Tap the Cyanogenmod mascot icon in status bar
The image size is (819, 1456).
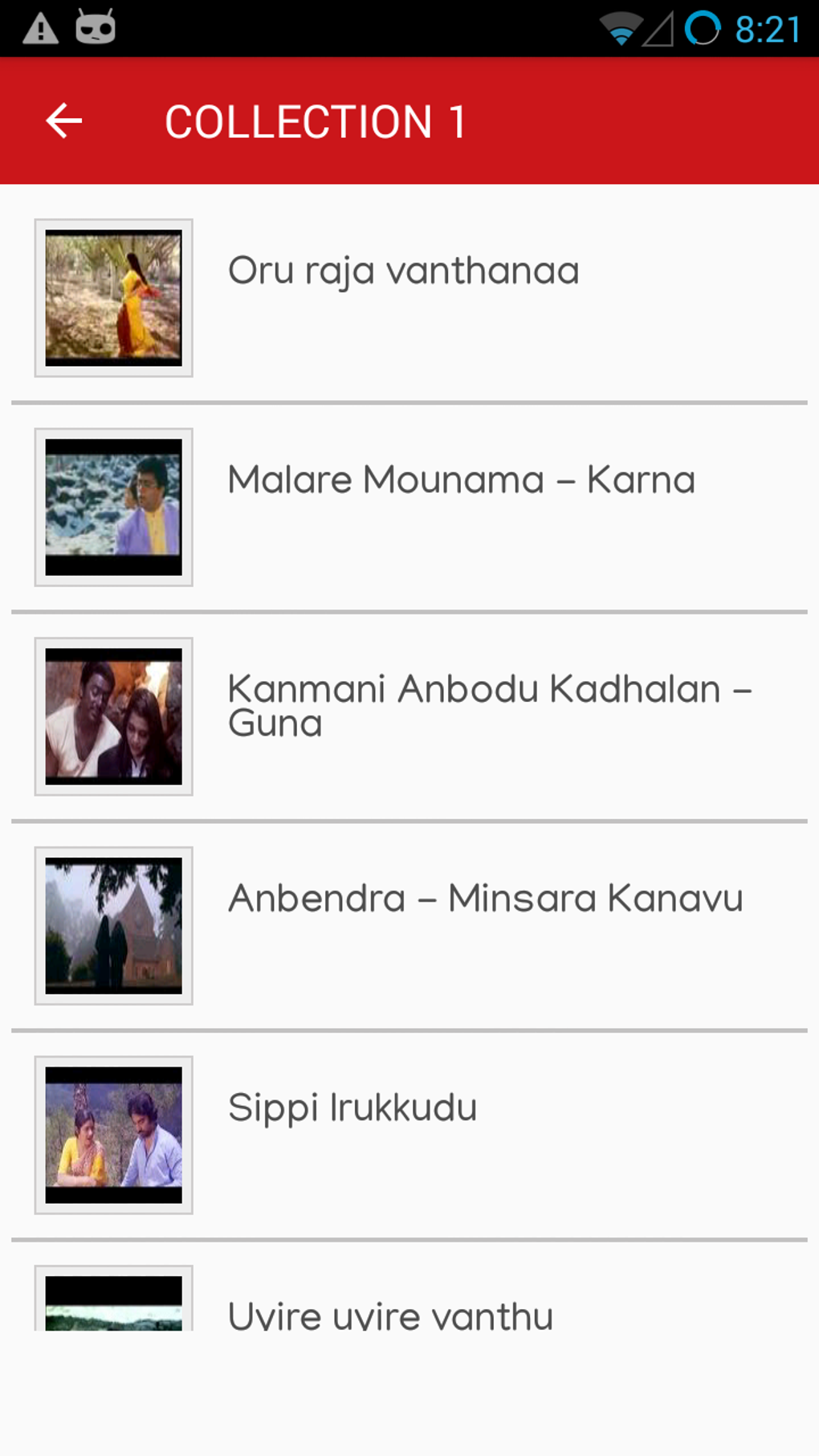tap(96, 27)
